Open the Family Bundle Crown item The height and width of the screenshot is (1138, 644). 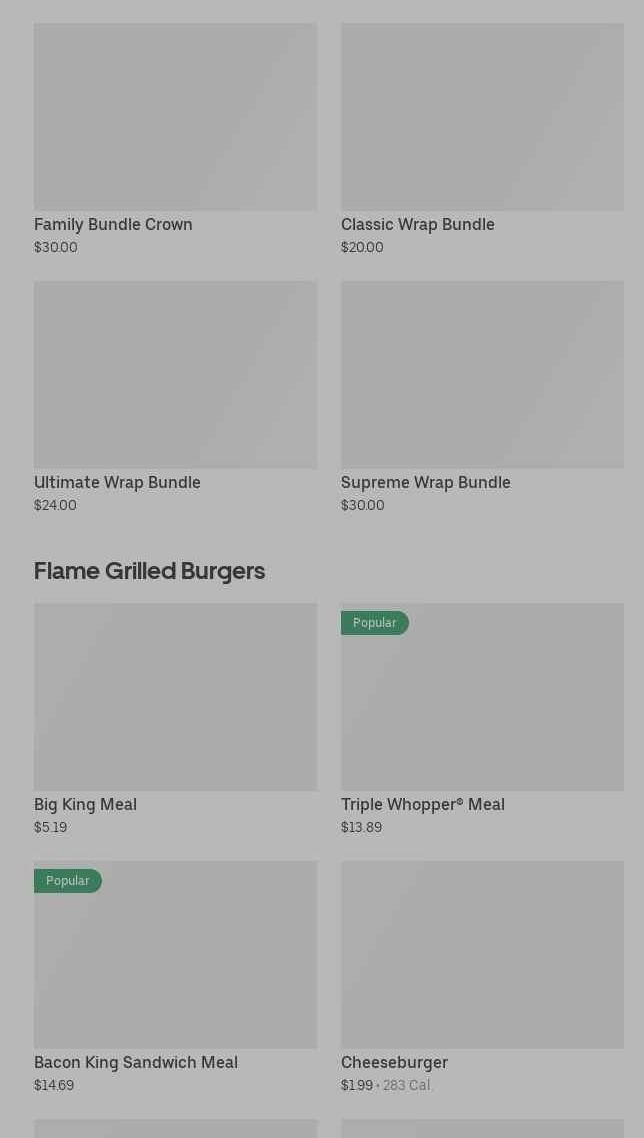click(x=175, y=139)
